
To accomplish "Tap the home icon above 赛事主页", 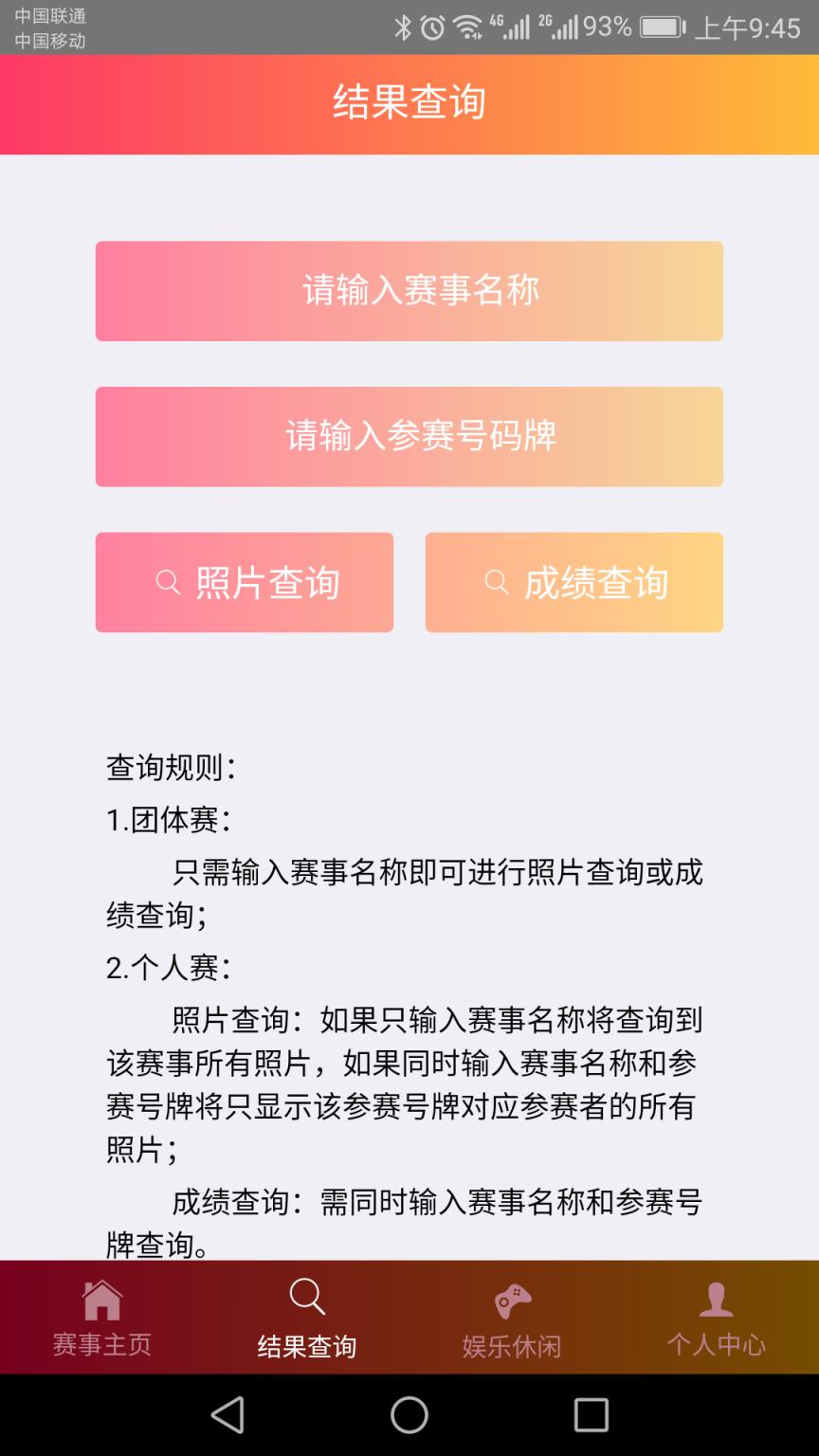I will click(x=101, y=1300).
